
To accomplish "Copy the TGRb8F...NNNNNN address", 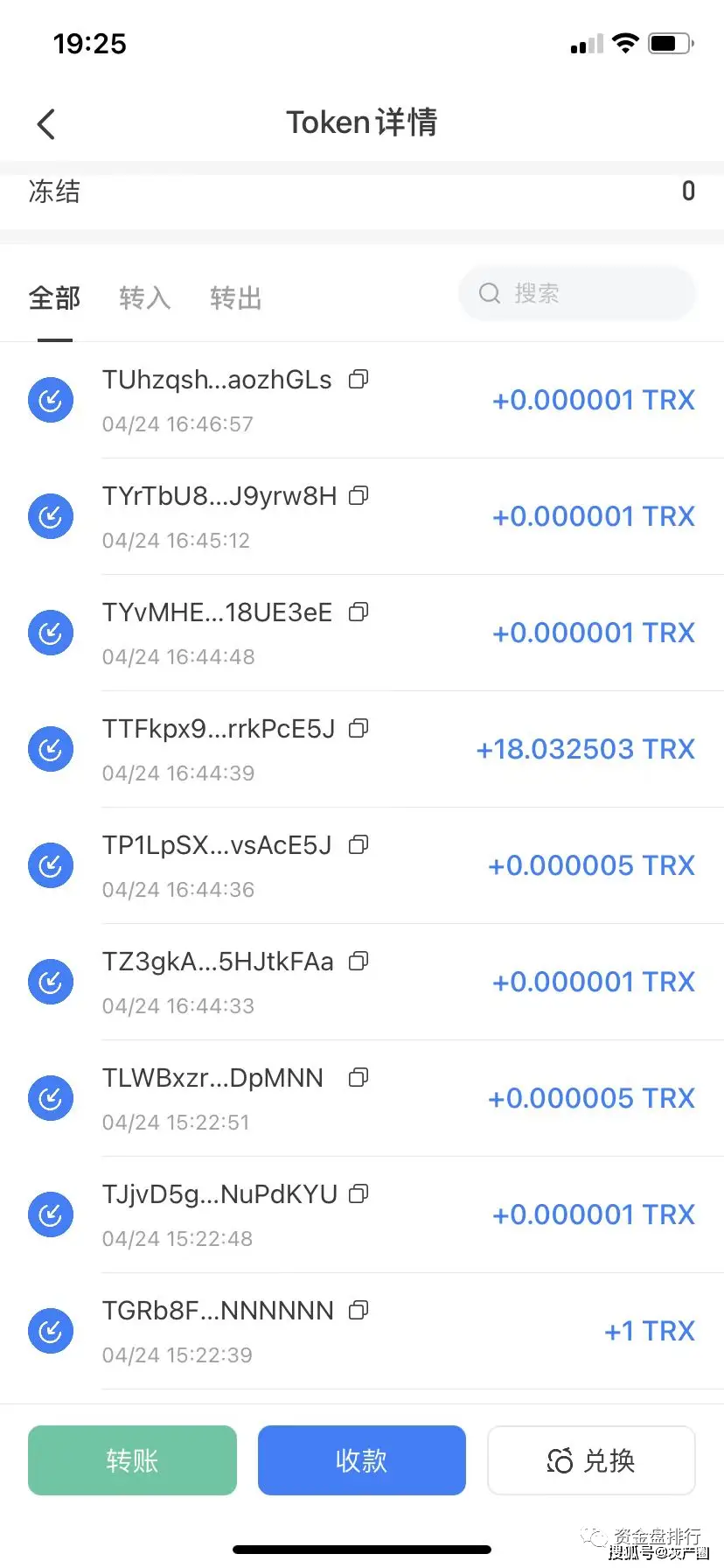I will (358, 1311).
